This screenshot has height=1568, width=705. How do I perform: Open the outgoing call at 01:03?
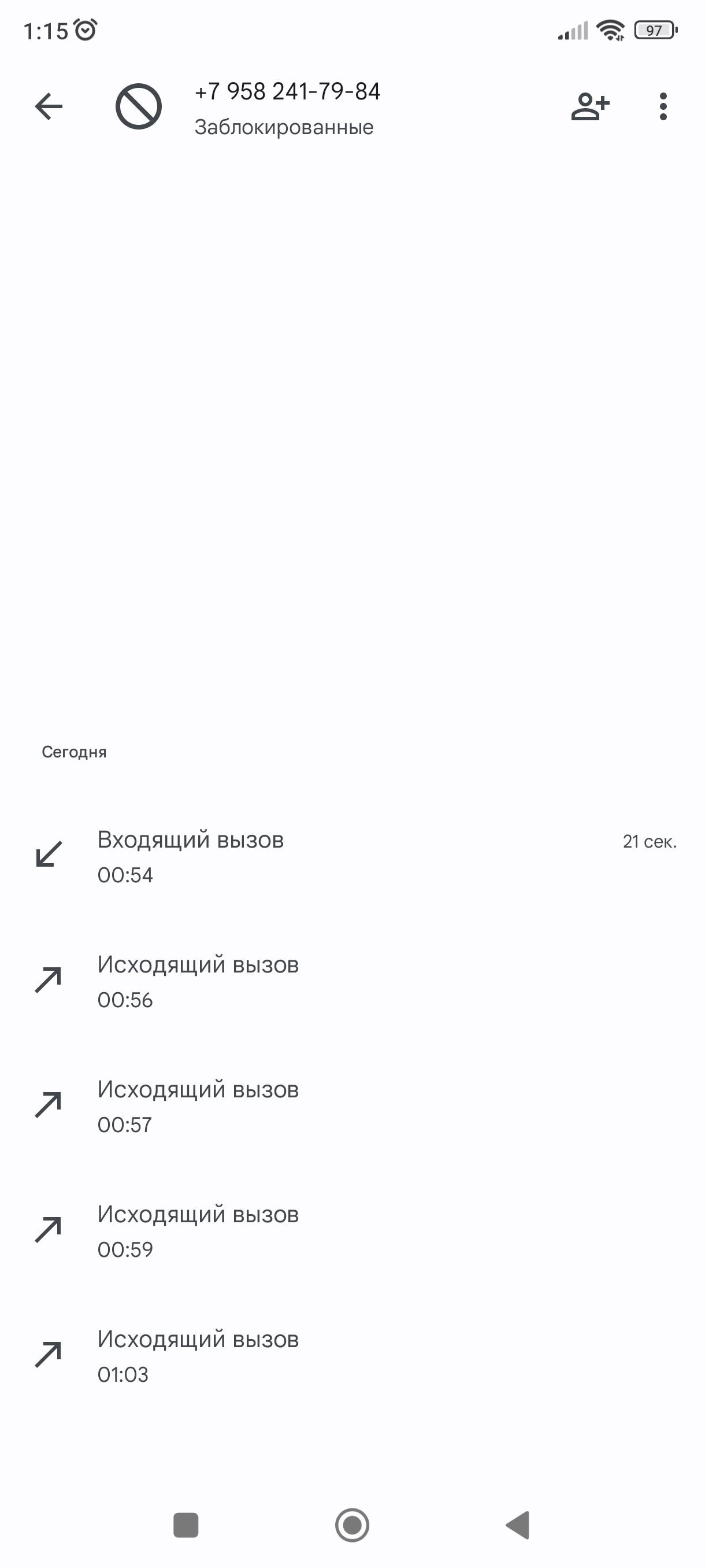point(353,1355)
